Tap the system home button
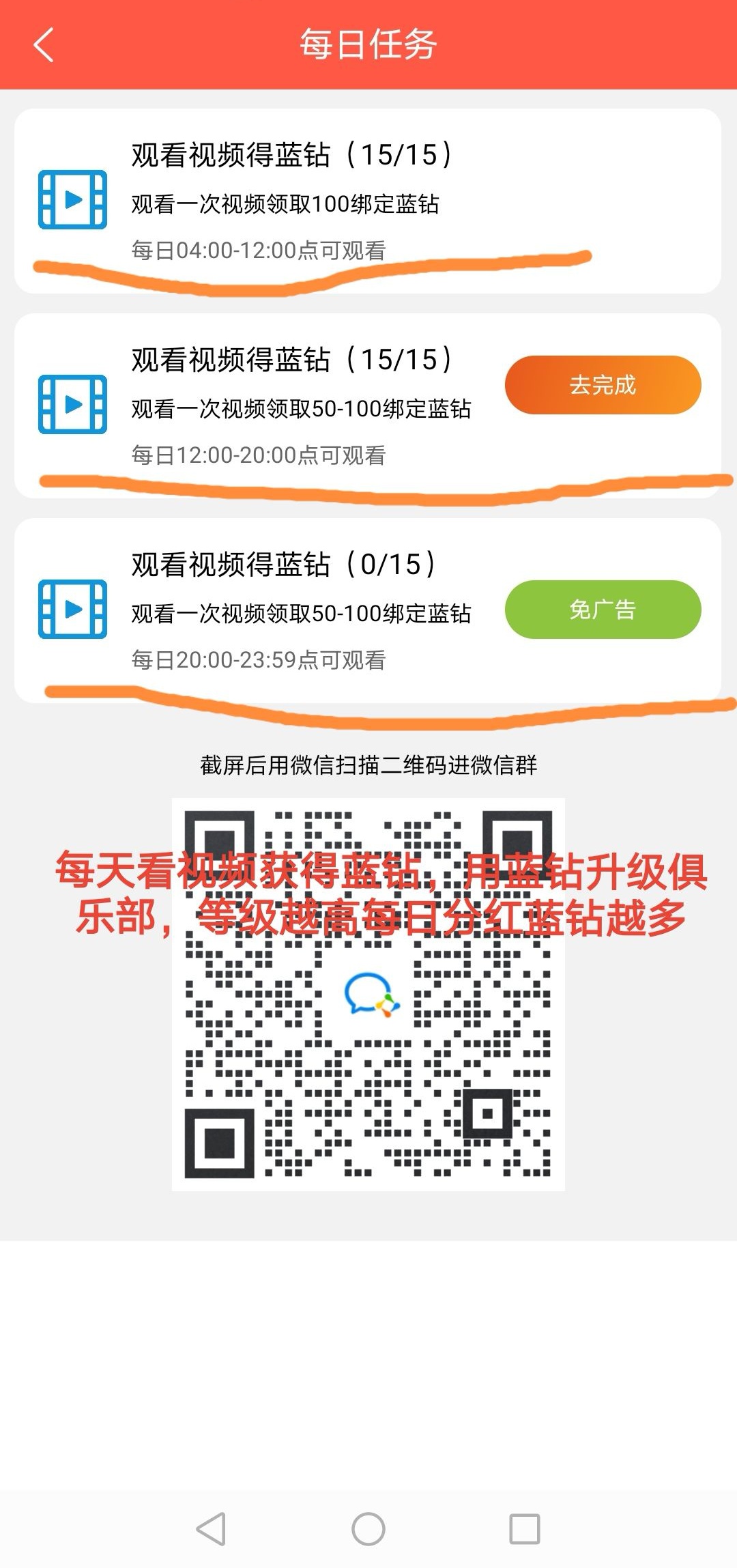Screen dimensions: 737x1568 [369, 1529]
